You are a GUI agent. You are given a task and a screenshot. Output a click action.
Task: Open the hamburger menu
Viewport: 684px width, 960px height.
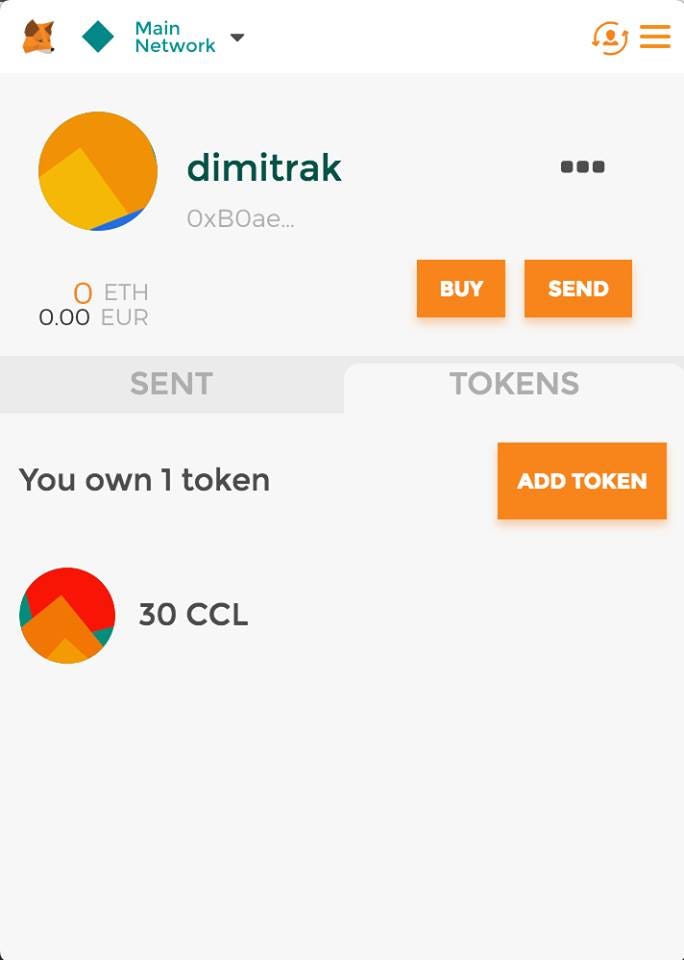coord(655,38)
